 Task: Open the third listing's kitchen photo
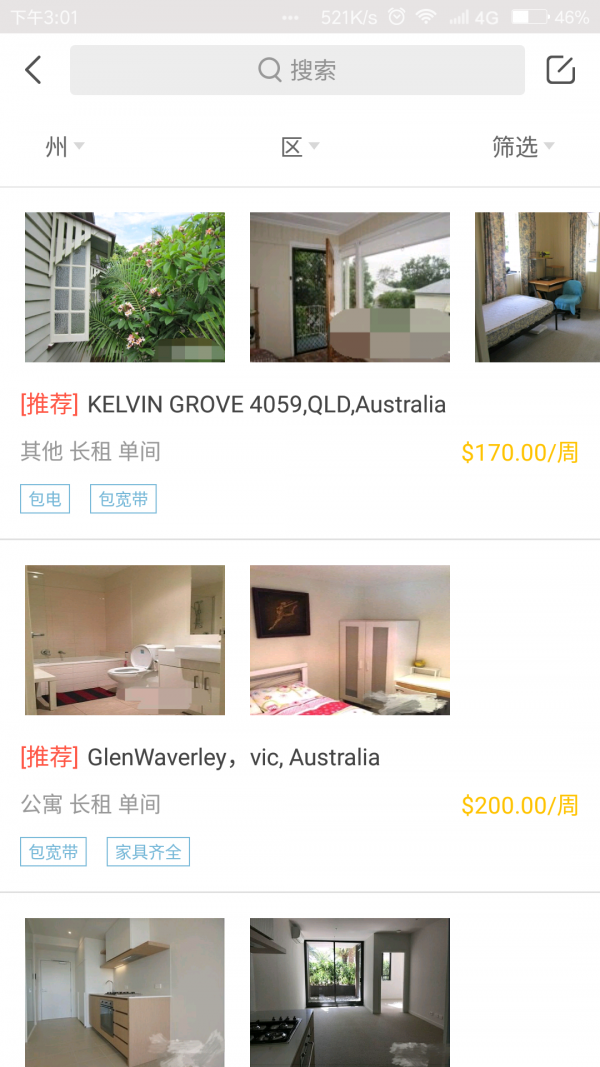pyautogui.click(x=125, y=992)
